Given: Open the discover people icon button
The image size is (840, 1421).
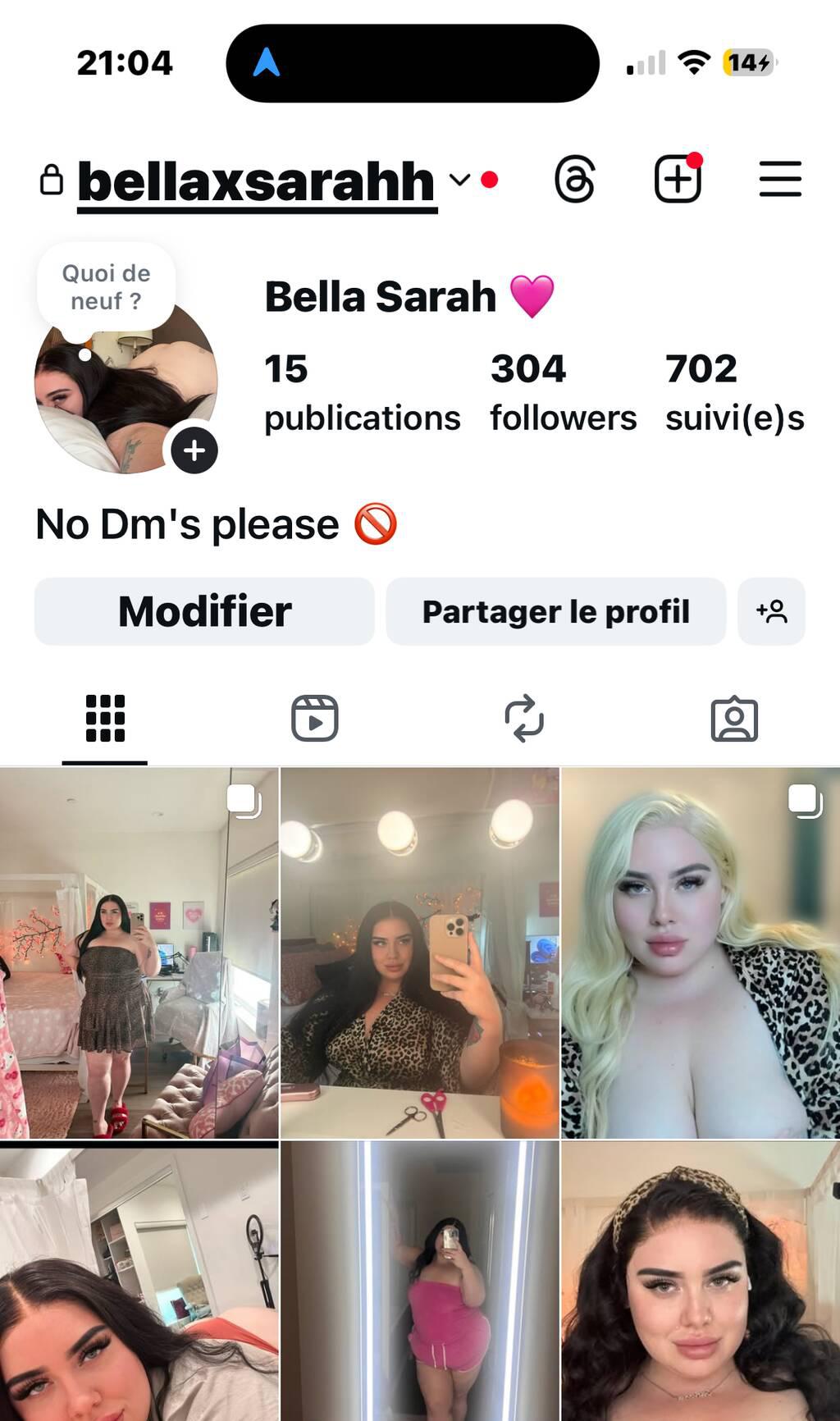Looking at the screenshot, I should (x=771, y=611).
